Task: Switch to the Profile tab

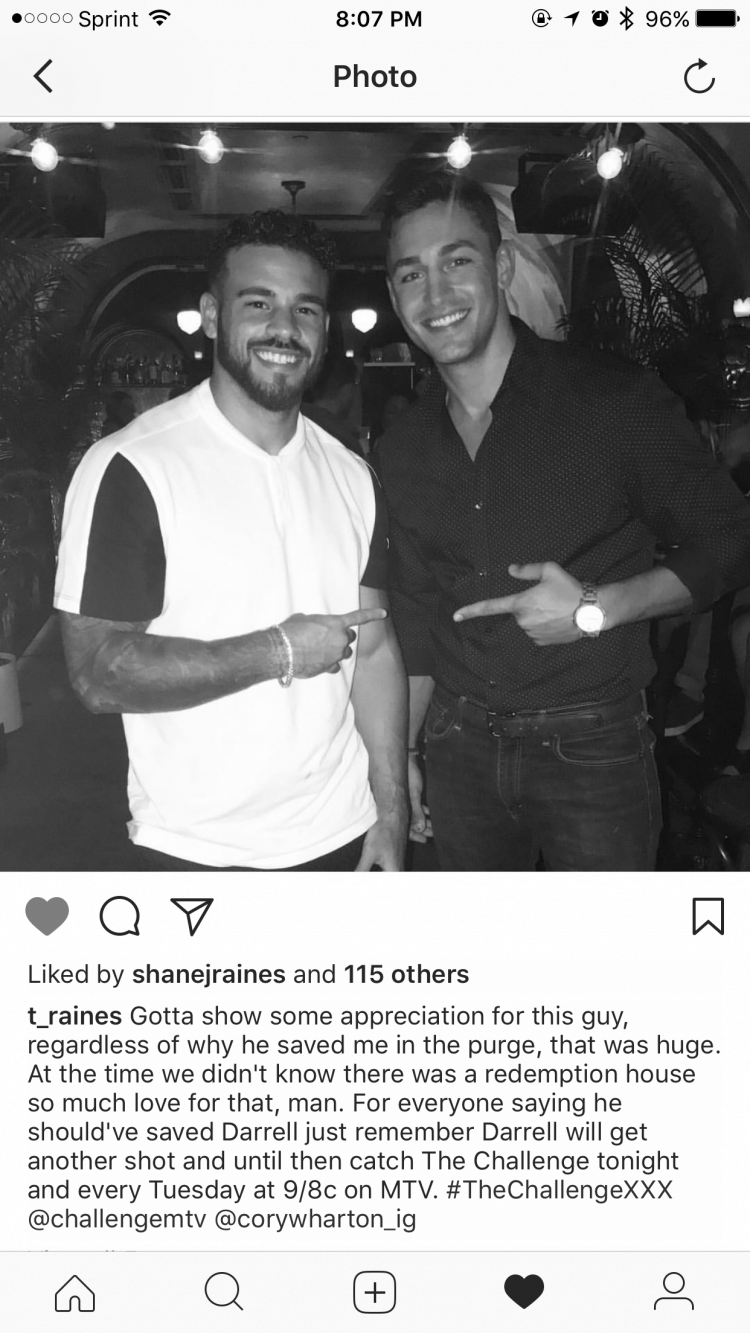Action: [673, 1292]
